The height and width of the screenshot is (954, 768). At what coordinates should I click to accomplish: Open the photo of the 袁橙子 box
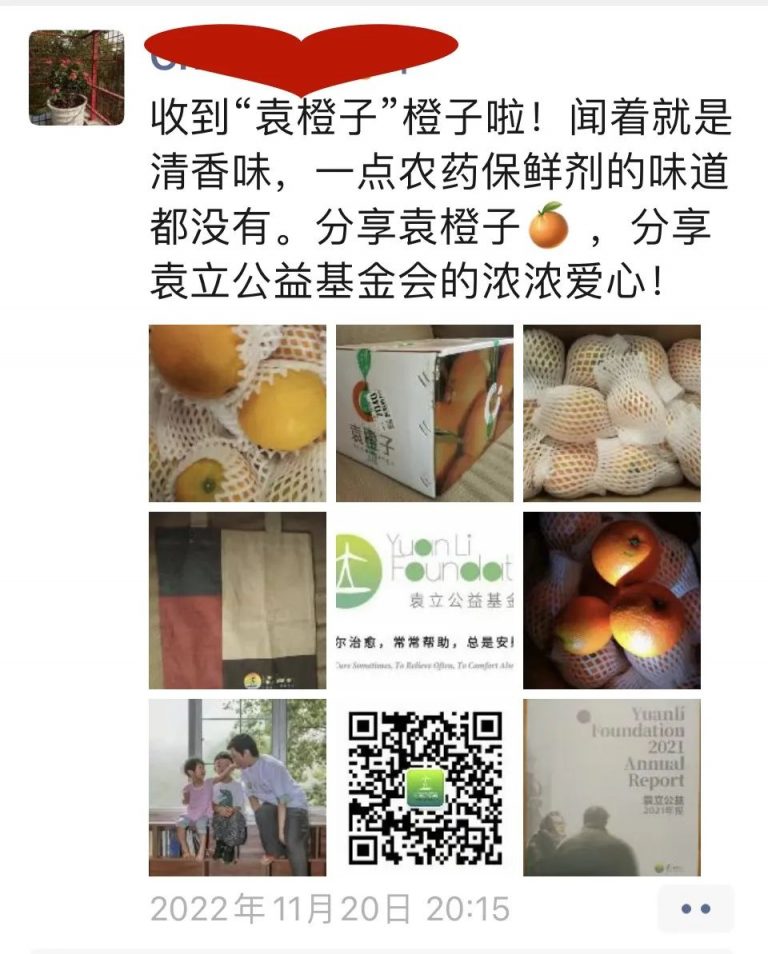[424, 413]
